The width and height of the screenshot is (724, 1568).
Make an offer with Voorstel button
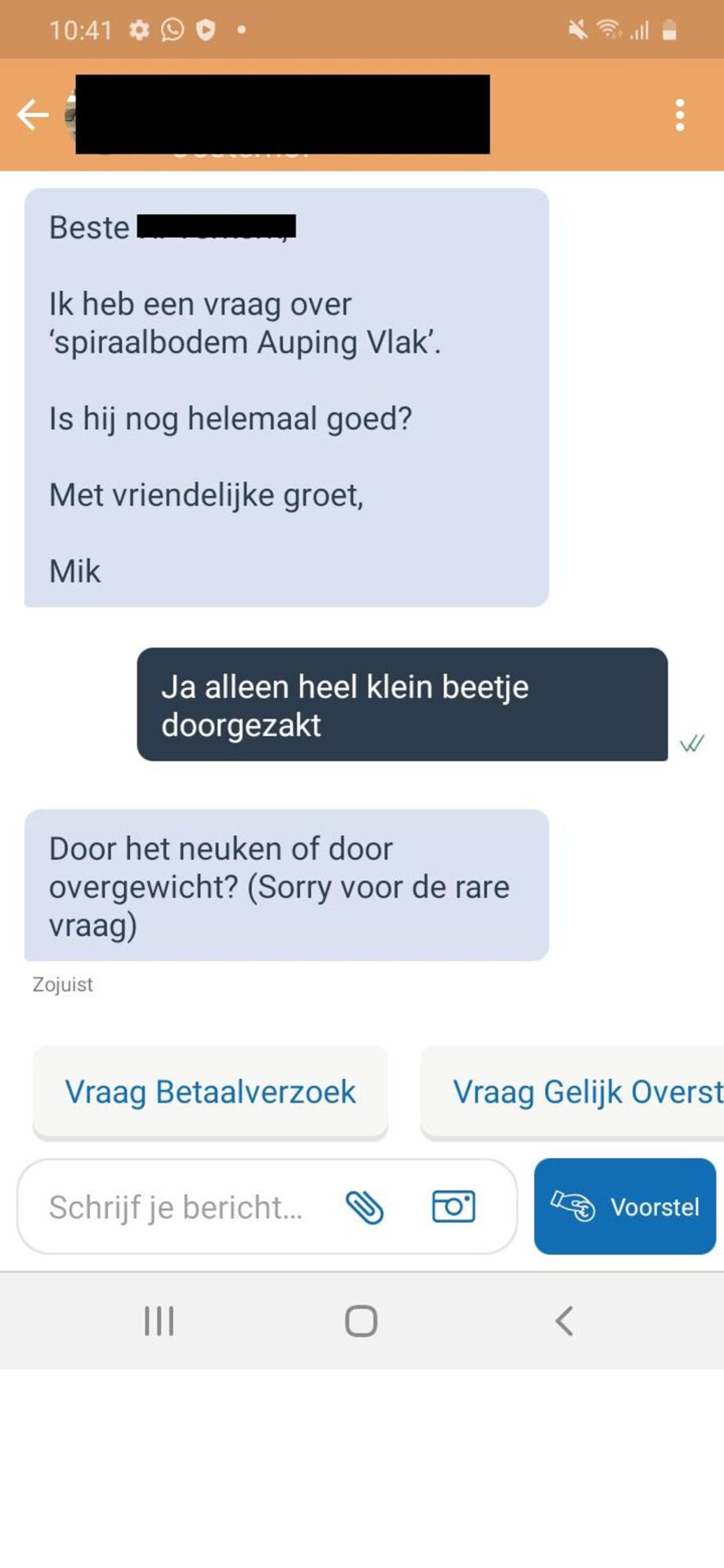click(625, 1206)
